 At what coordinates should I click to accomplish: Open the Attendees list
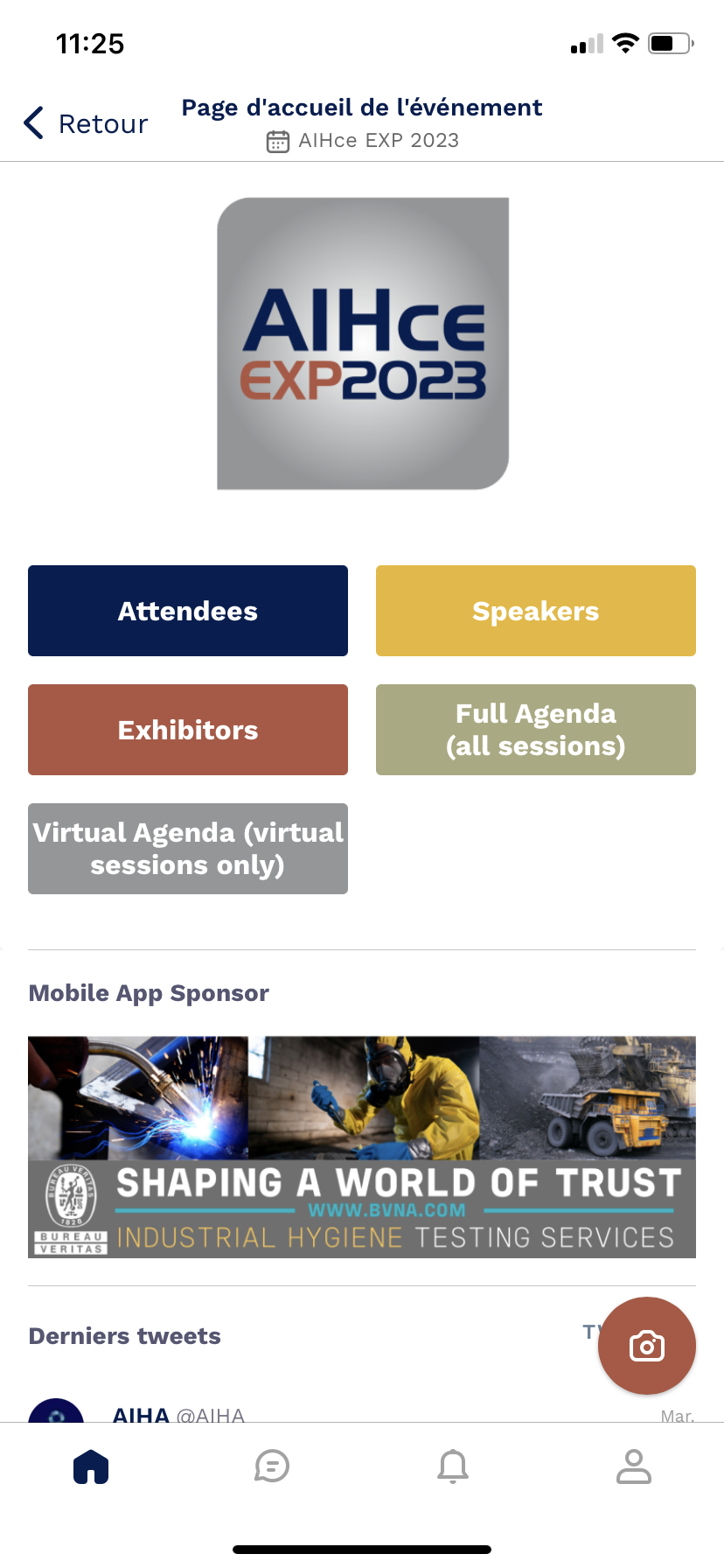click(188, 611)
